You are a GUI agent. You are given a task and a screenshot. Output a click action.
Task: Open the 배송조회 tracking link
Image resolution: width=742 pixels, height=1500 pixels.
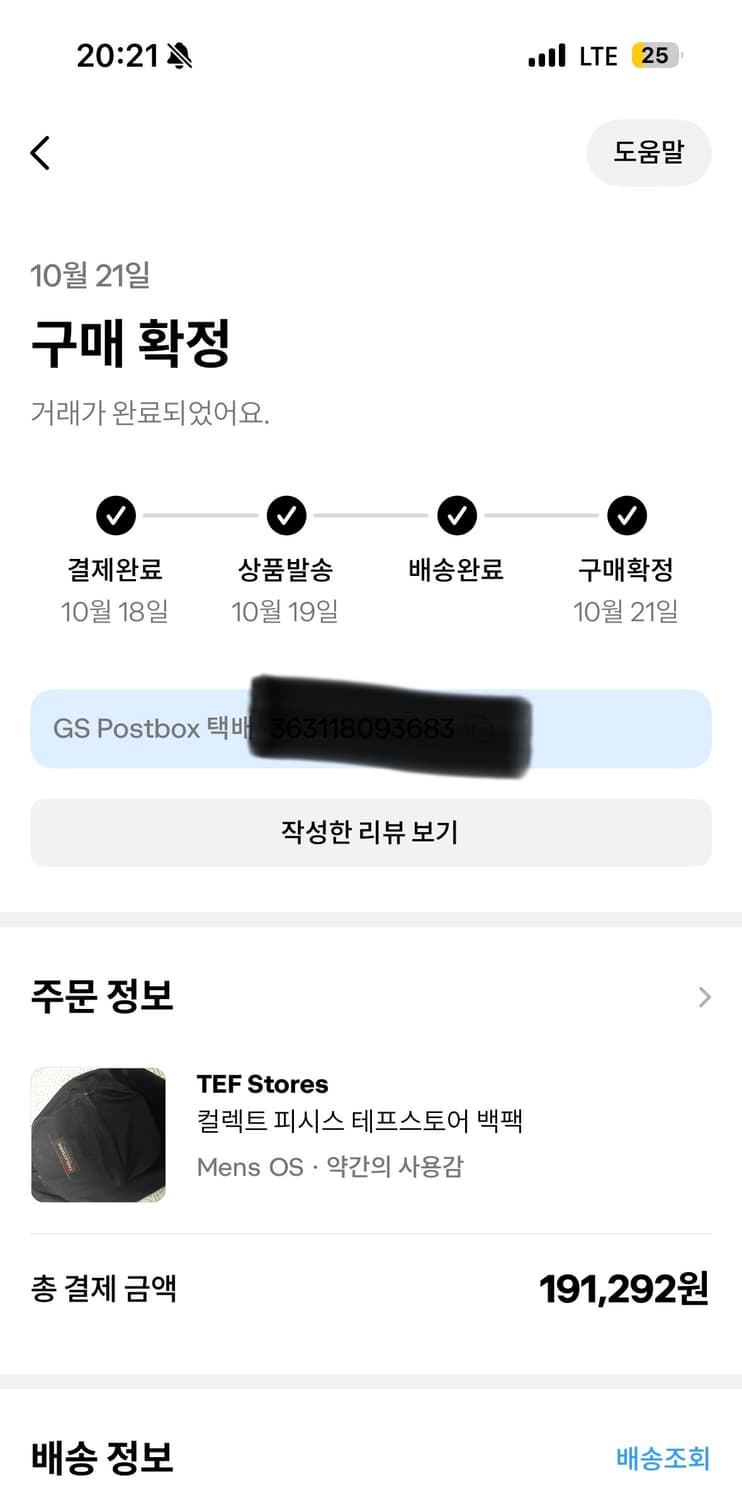662,1459
